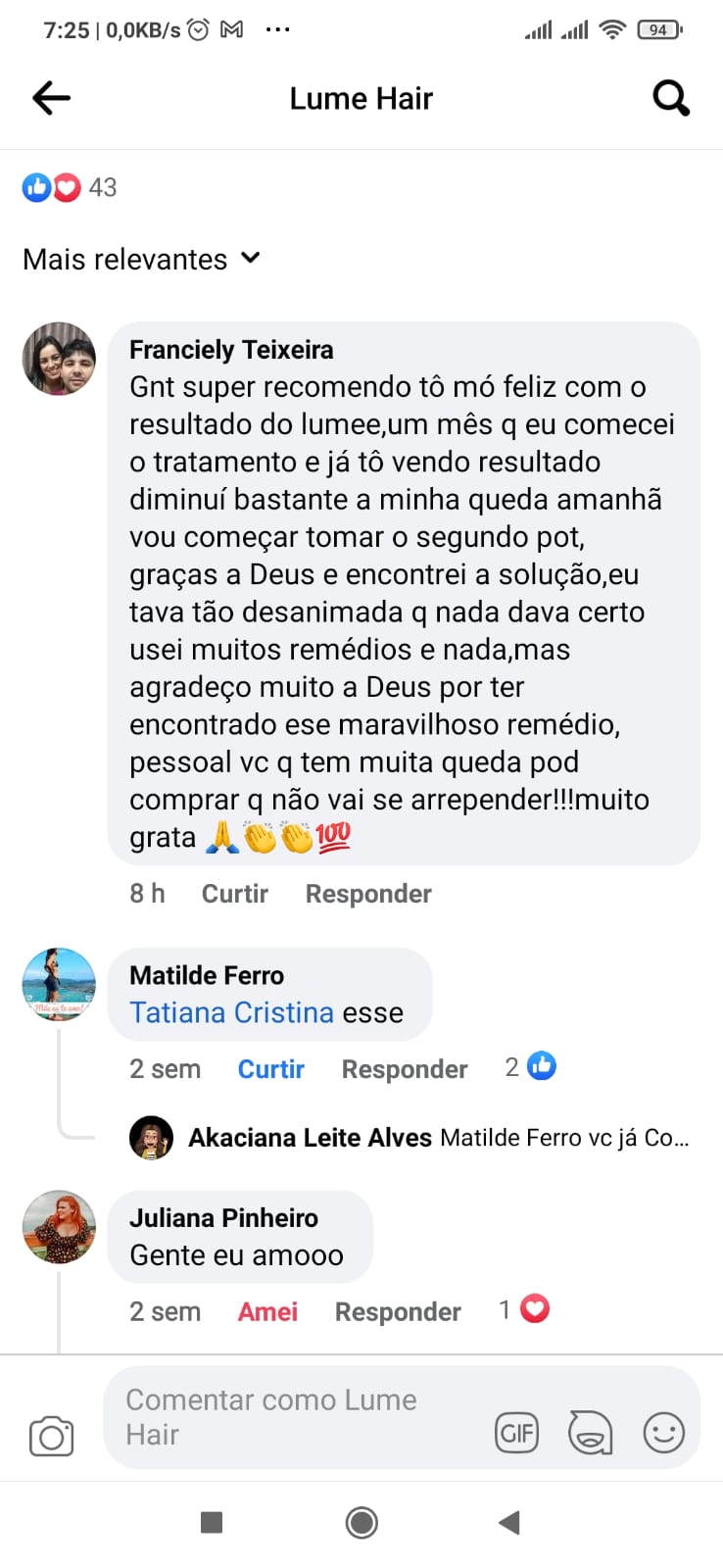Open Franciely Teixeira's profile picture
Screen dimensions: 723x1568
(59, 359)
